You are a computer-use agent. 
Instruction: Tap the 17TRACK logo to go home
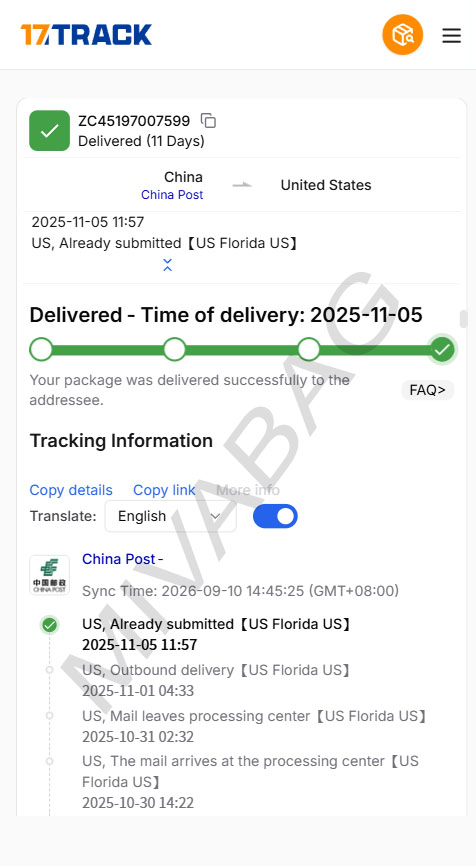[86, 35]
